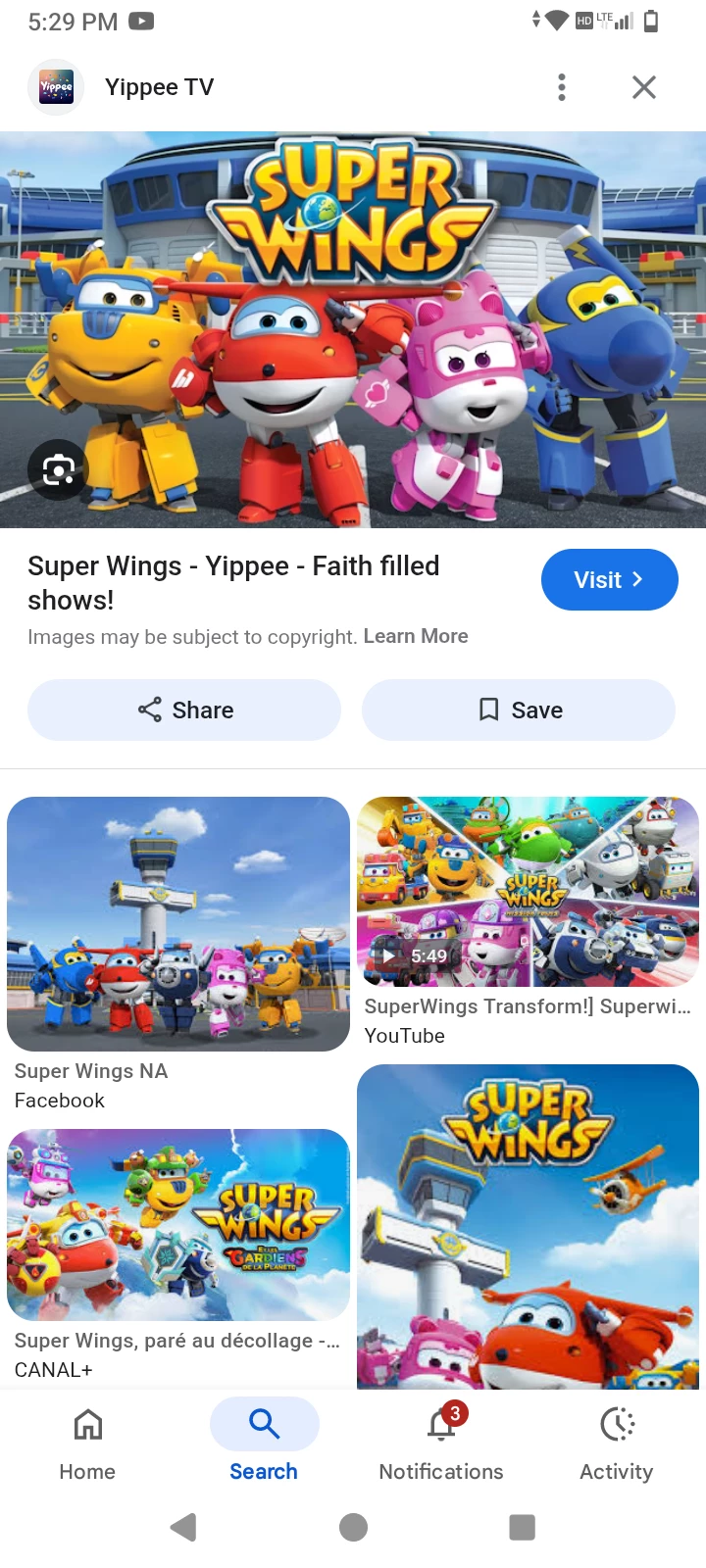Open the SuperWings Transform YouTube video result
This screenshot has height=1568, width=706.
[x=528, y=891]
